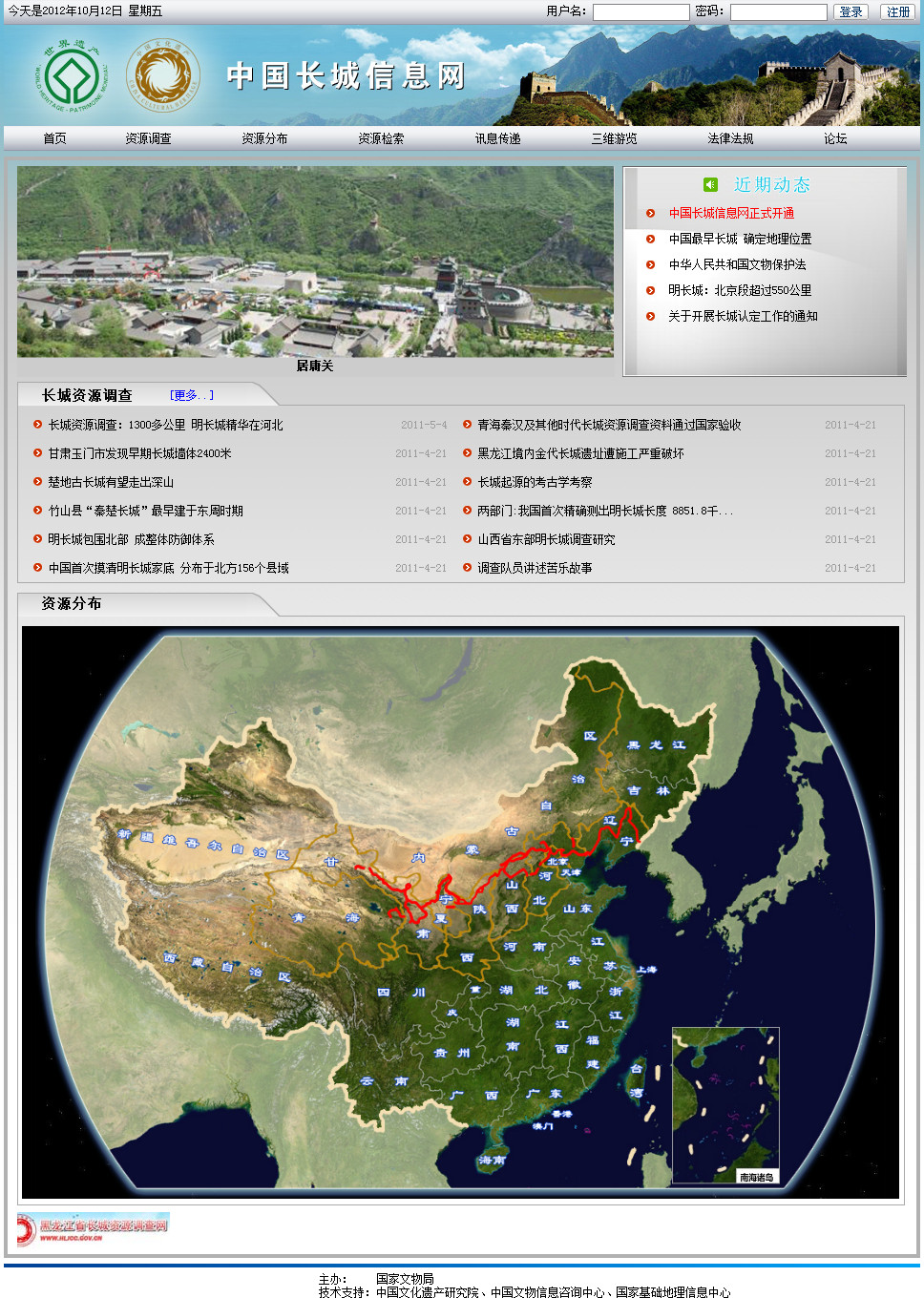Open the 法律法规 navigation item
924x1298 pixels.
[x=730, y=138]
